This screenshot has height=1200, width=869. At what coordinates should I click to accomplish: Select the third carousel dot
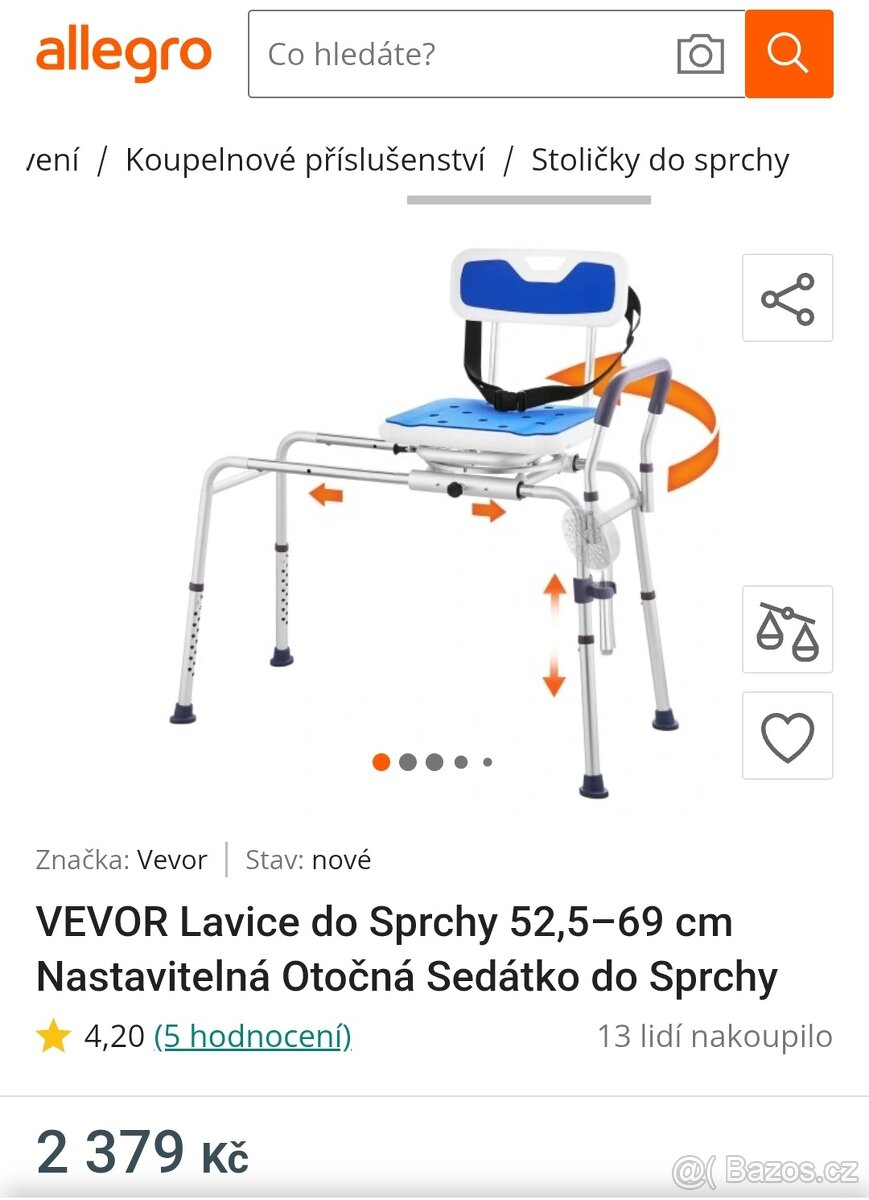coord(434,762)
